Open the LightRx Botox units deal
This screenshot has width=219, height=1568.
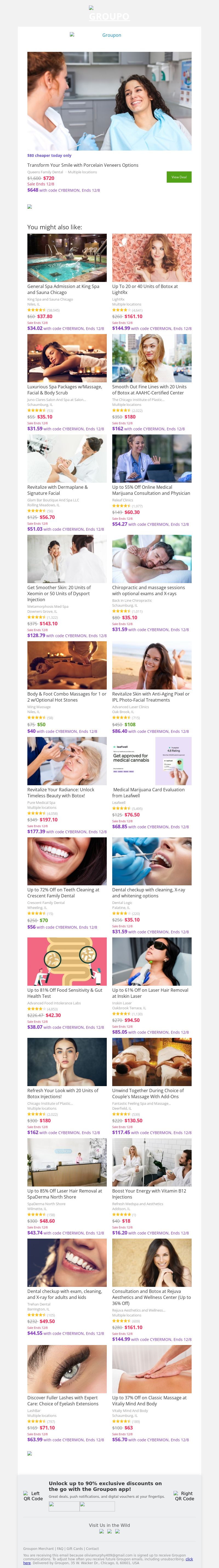151,258
